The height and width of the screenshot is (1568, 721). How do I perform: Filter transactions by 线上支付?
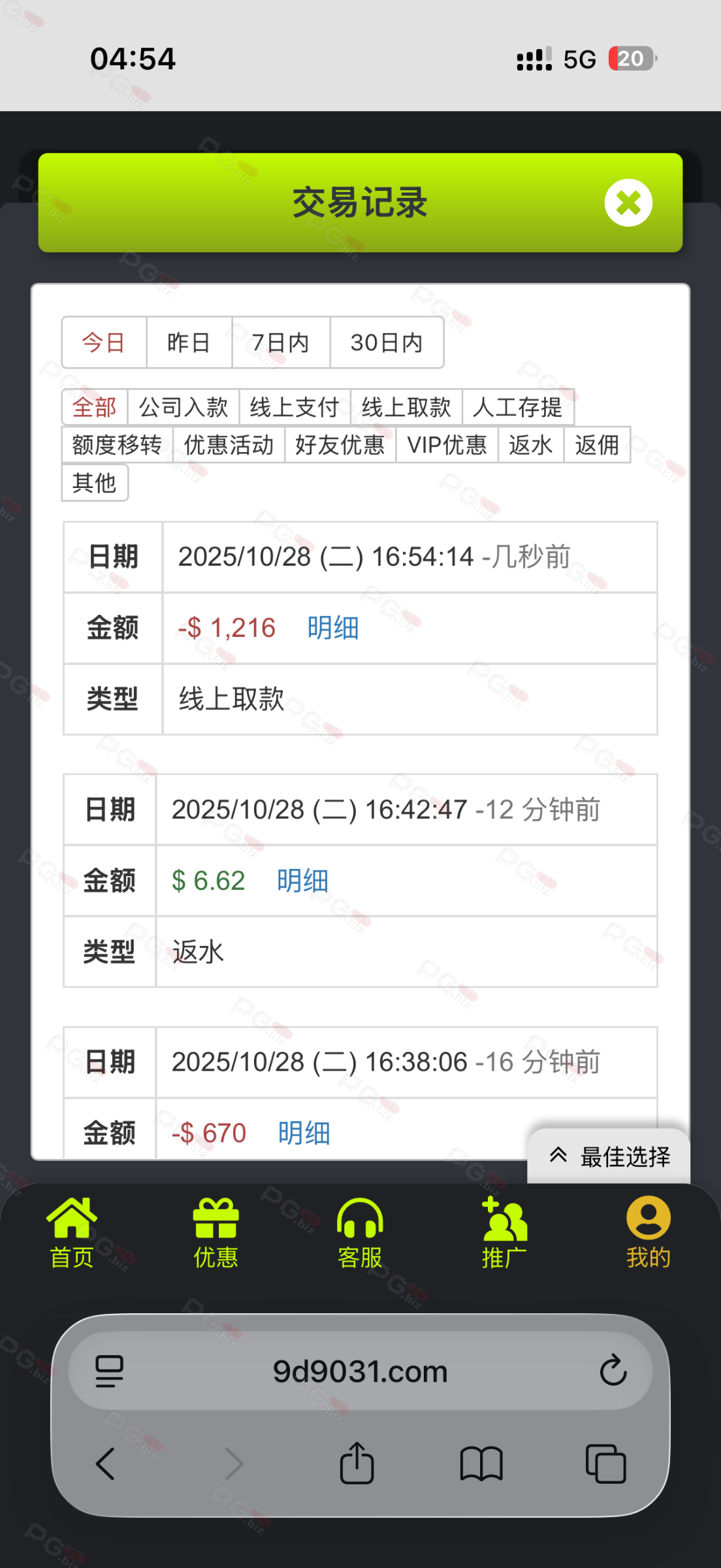(x=295, y=407)
